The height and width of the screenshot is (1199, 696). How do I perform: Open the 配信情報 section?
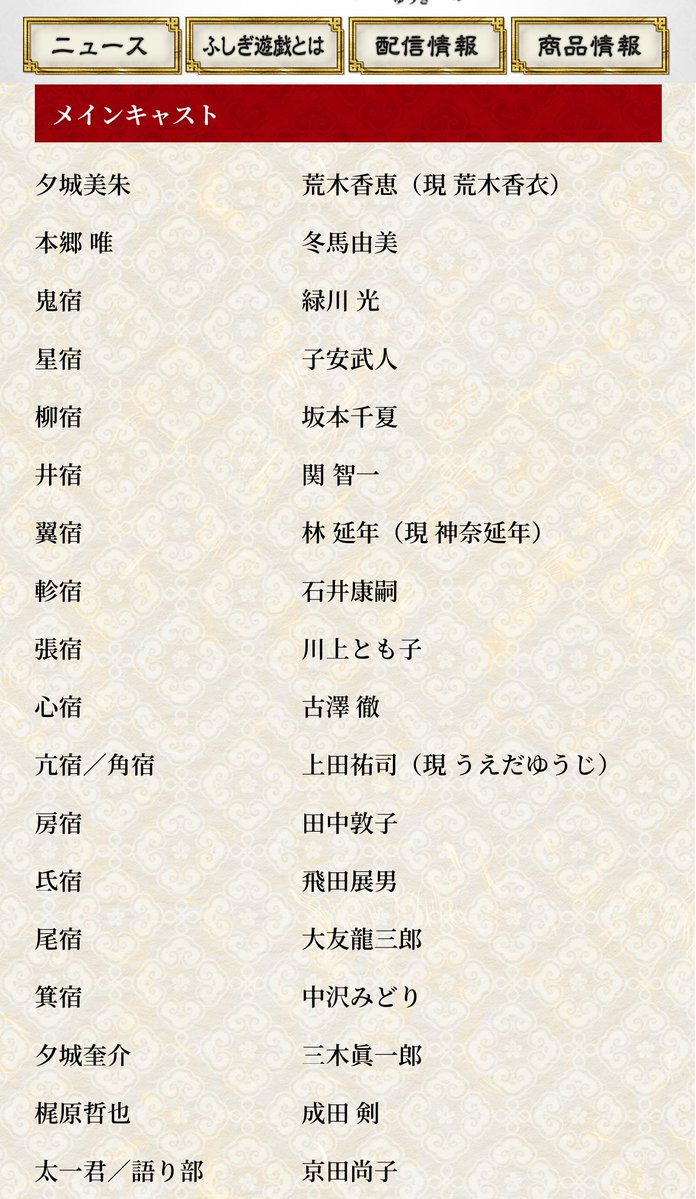pos(427,45)
